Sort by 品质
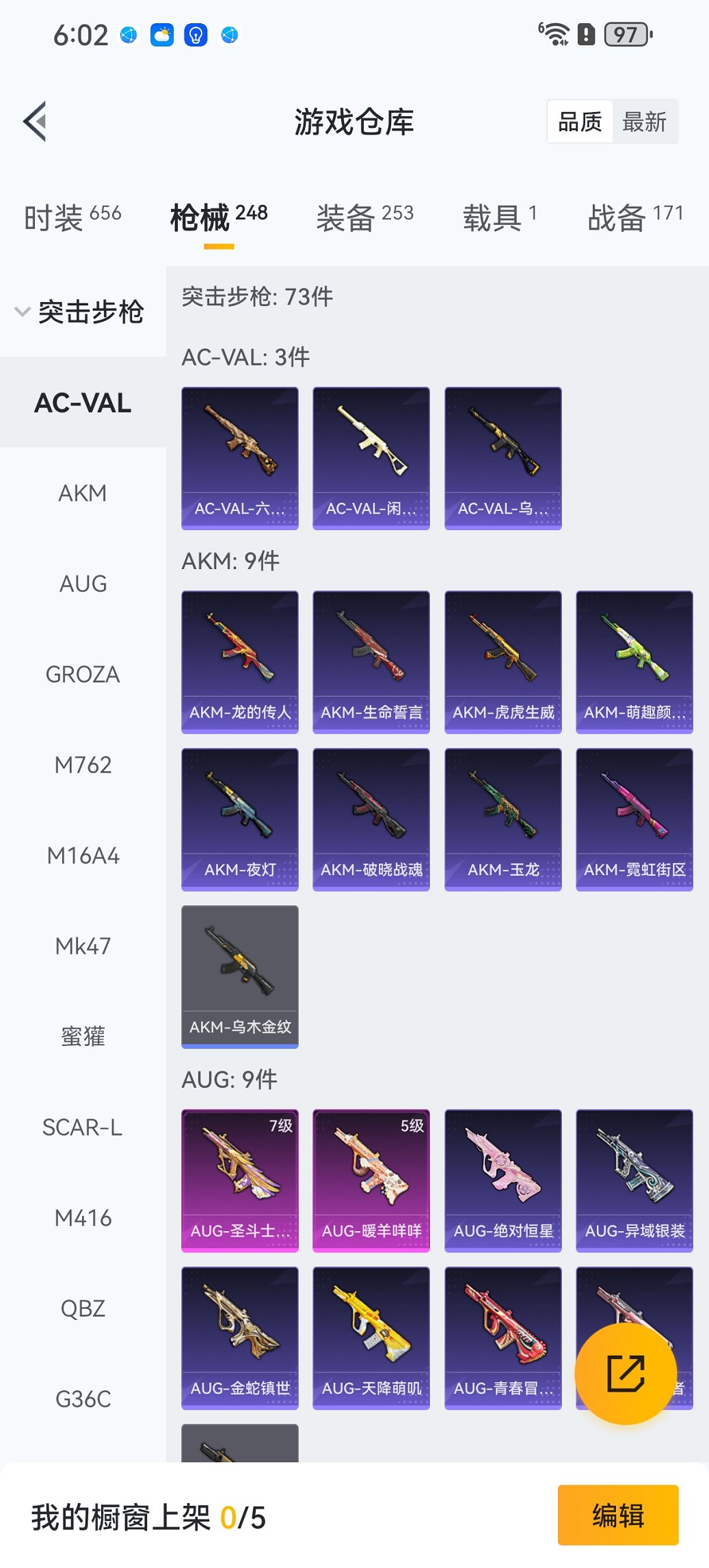The height and width of the screenshot is (1568, 709). click(580, 122)
